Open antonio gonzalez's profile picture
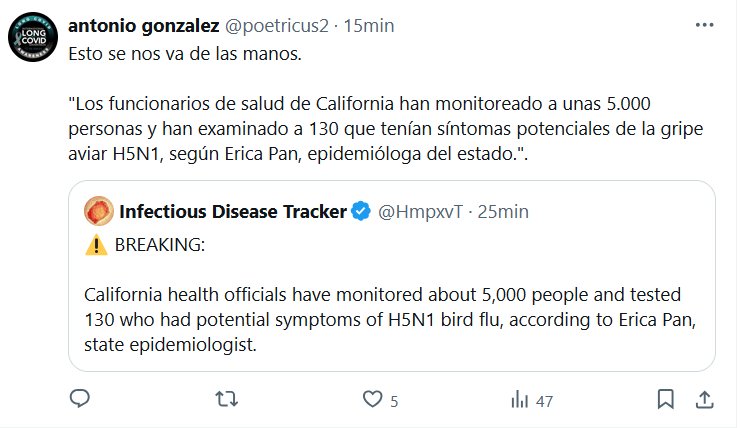 38,39
